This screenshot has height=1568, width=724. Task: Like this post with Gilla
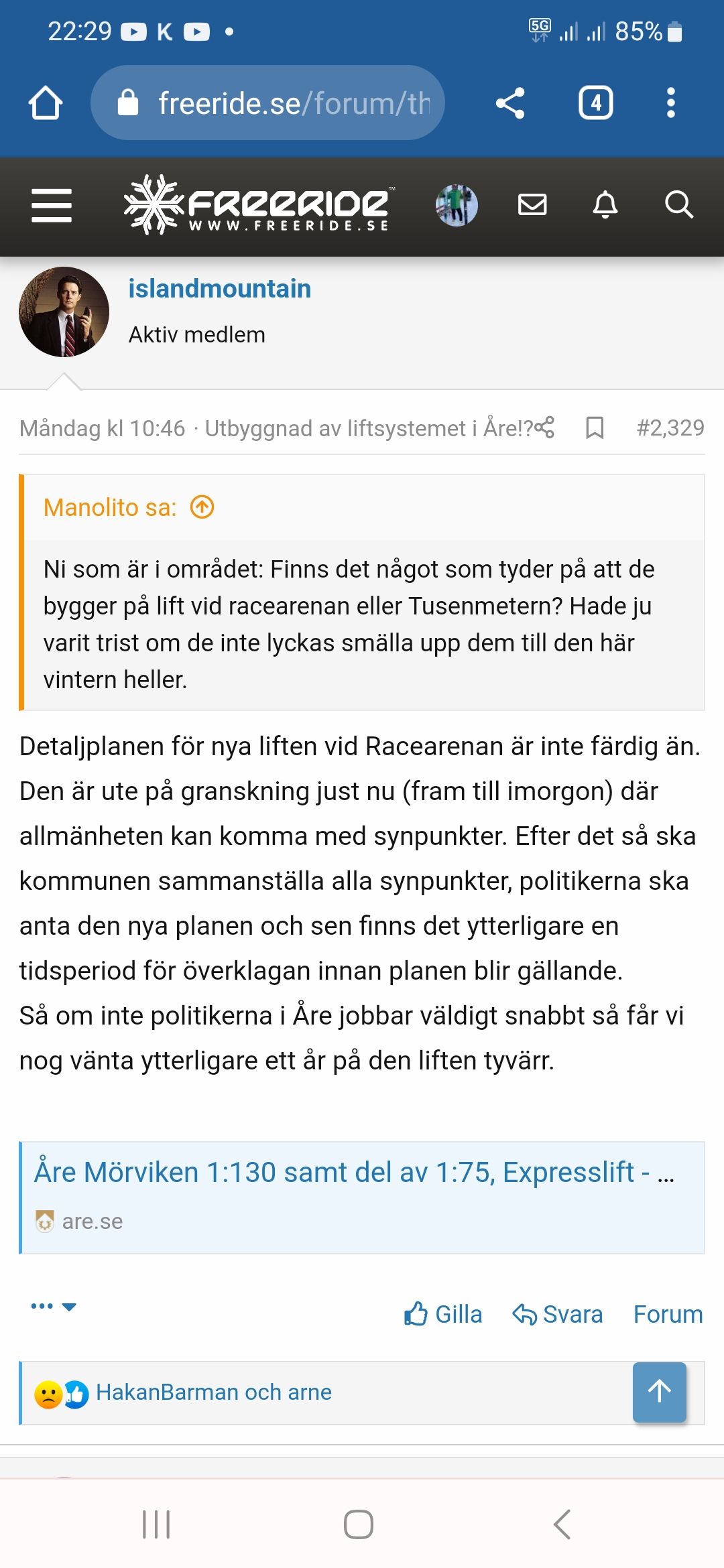click(443, 1314)
